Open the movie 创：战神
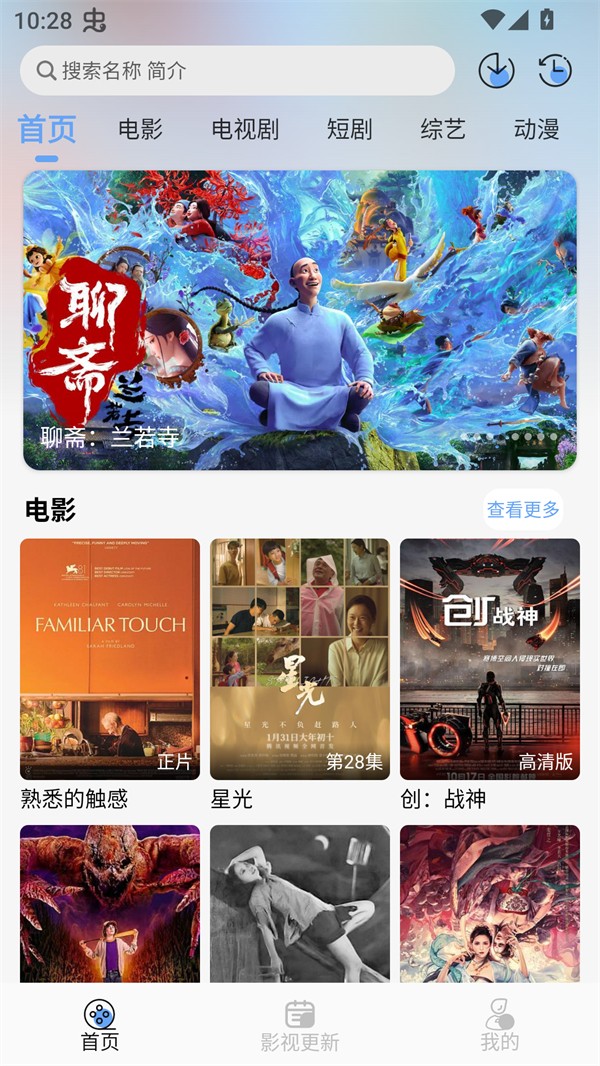Viewport: 600px width, 1066px height. tap(490, 660)
